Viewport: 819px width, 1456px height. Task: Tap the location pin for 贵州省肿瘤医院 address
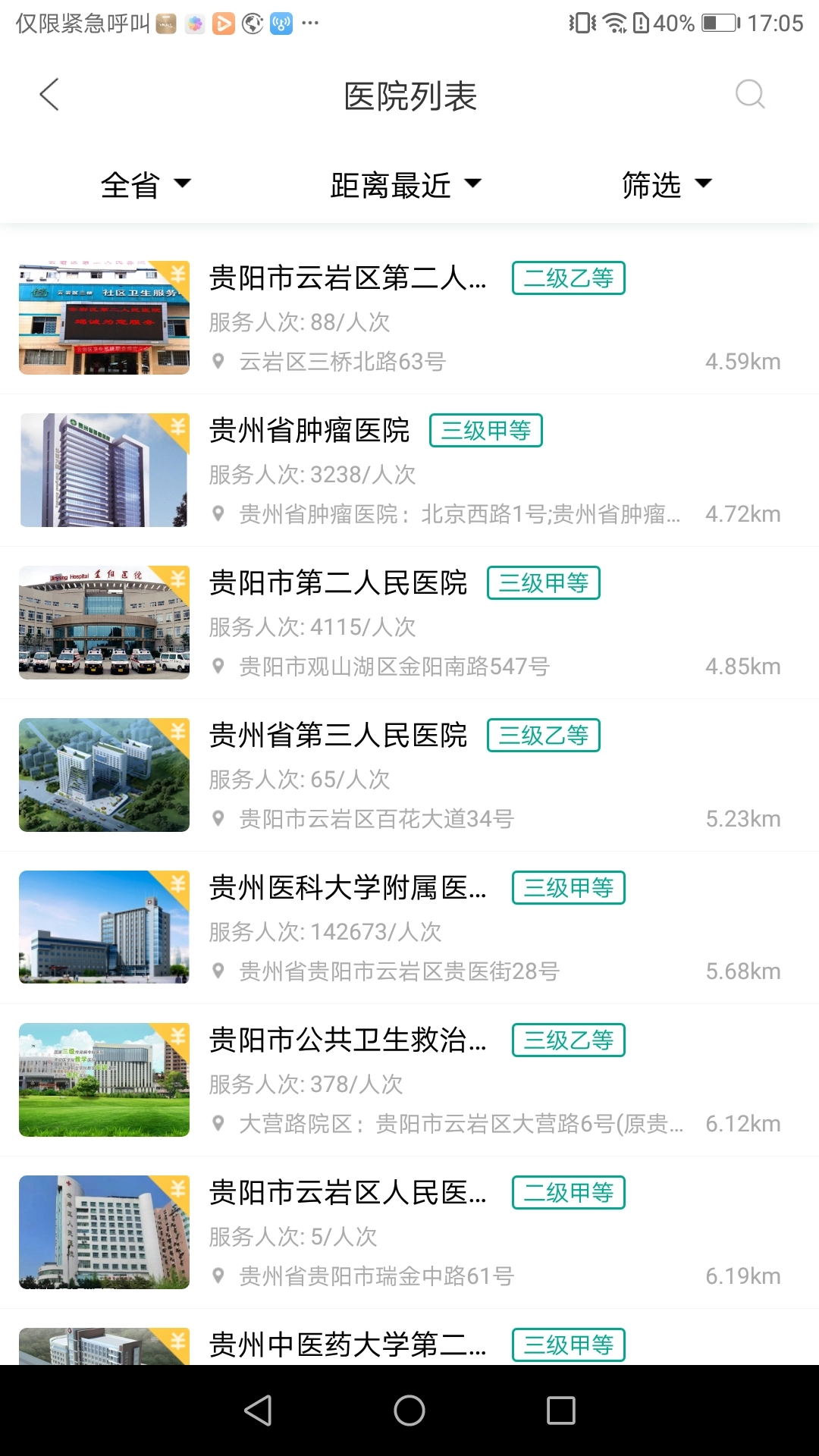click(x=218, y=514)
